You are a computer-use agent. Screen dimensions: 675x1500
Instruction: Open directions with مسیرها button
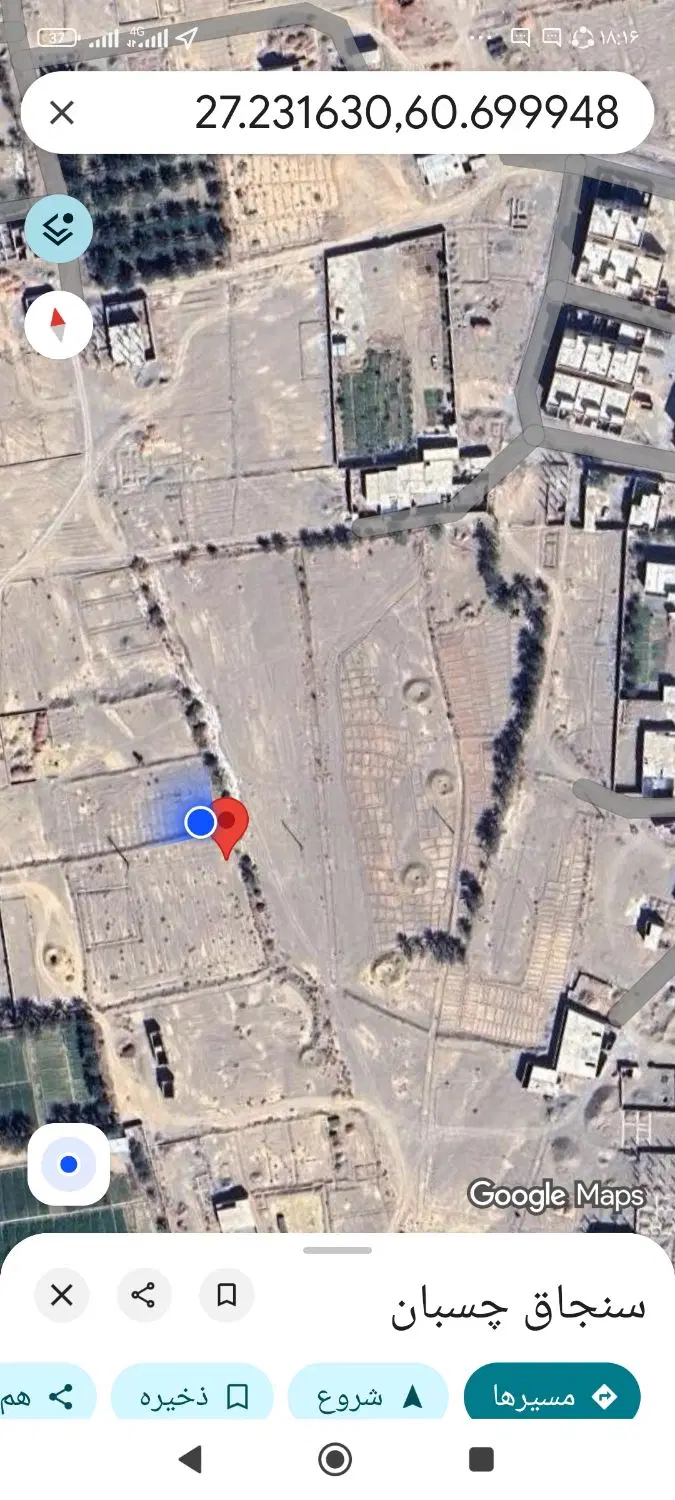click(552, 1395)
